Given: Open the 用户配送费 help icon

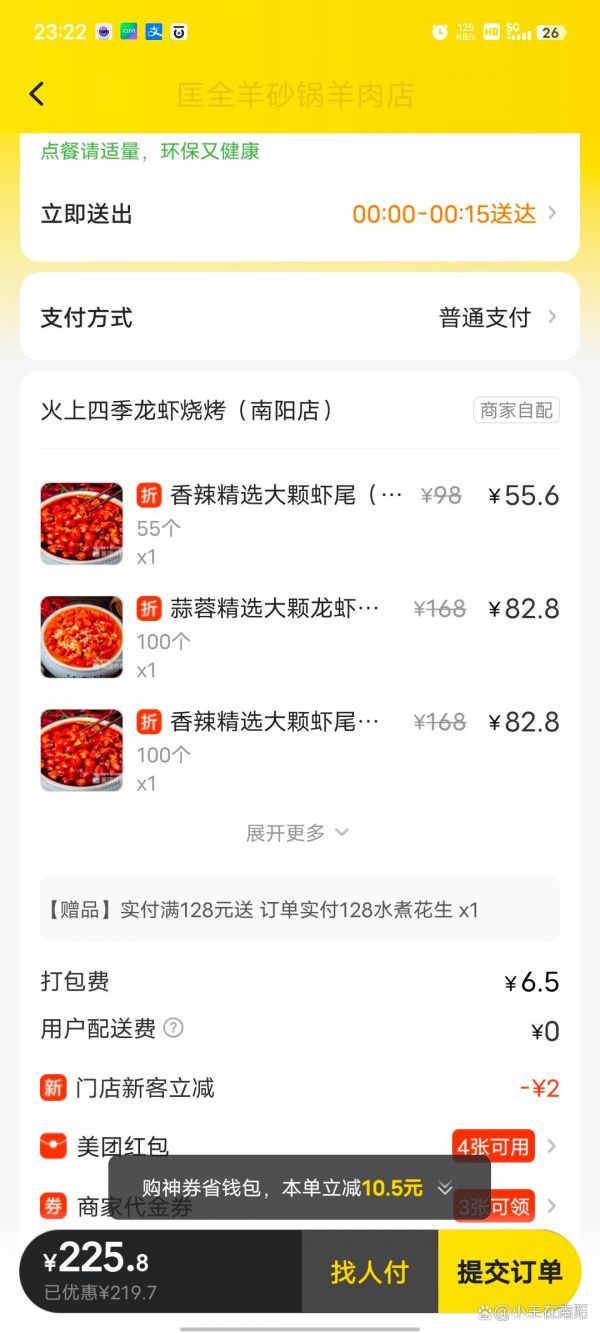Looking at the screenshot, I should click(173, 1027).
